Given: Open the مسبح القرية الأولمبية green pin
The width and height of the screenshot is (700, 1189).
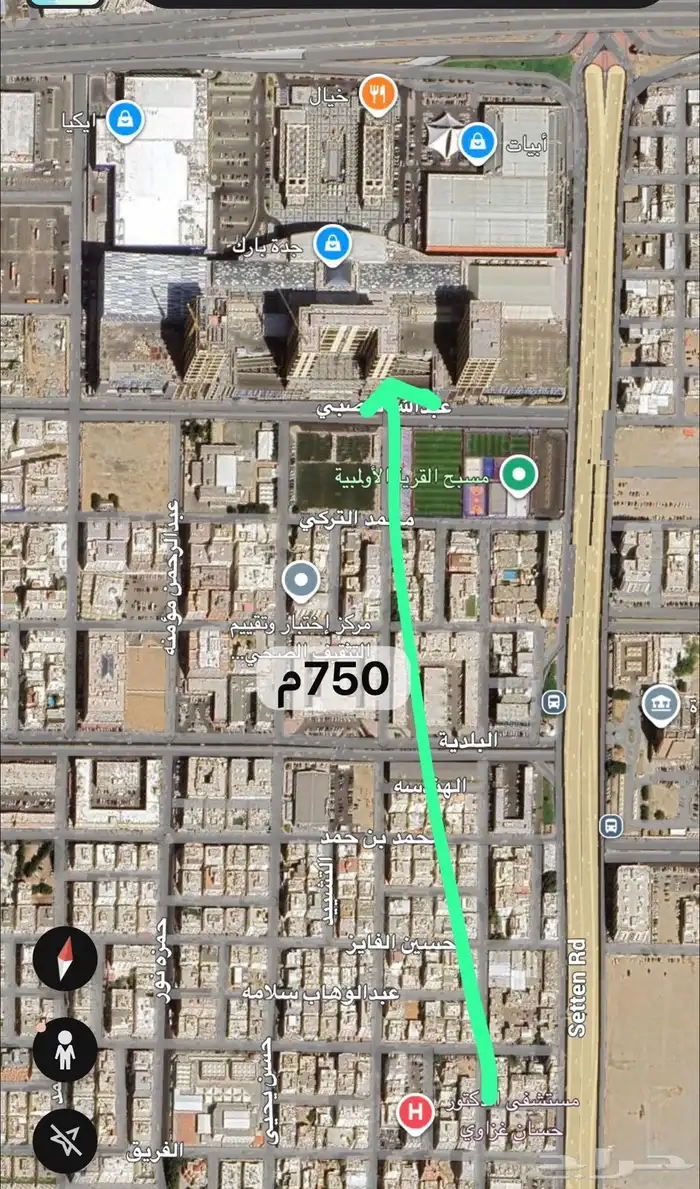Looking at the screenshot, I should click(x=518, y=474).
